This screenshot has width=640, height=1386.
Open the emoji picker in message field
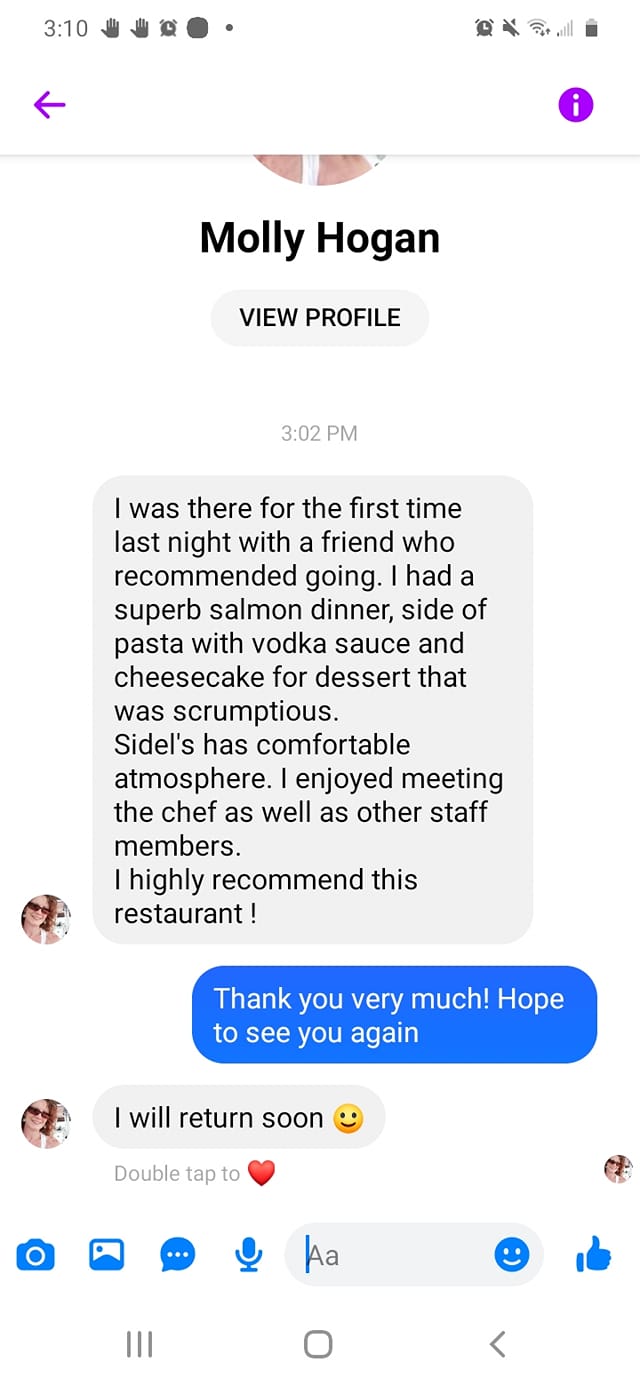pos(512,1254)
